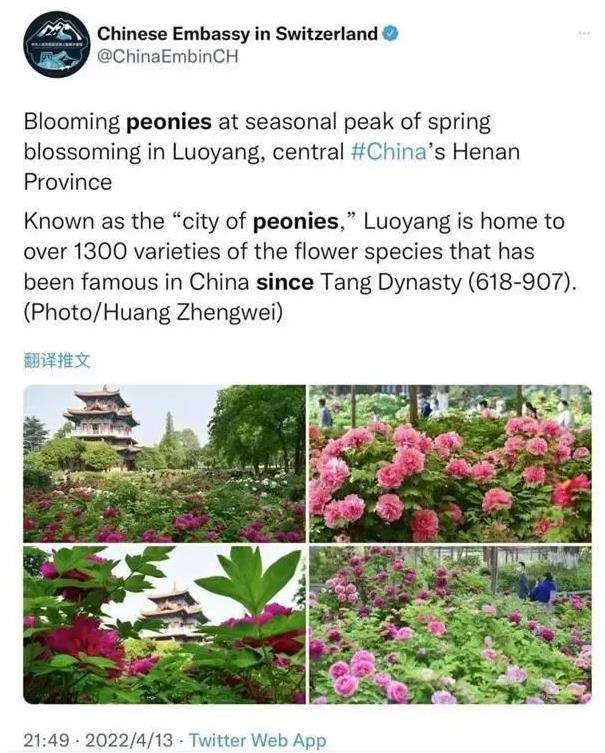The height and width of the screenshot is (753, 605).
Task: Open the pink peonies close-up photo
Action: coord(449,463)
